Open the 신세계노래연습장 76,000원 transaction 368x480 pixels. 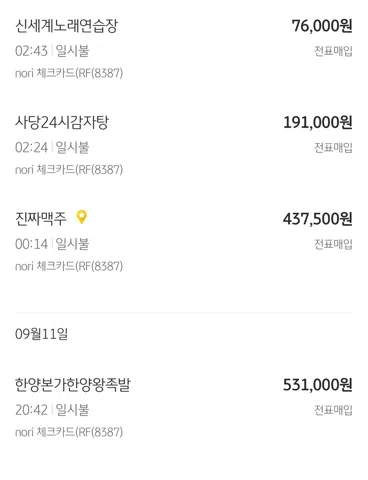[x=184, y=49]
